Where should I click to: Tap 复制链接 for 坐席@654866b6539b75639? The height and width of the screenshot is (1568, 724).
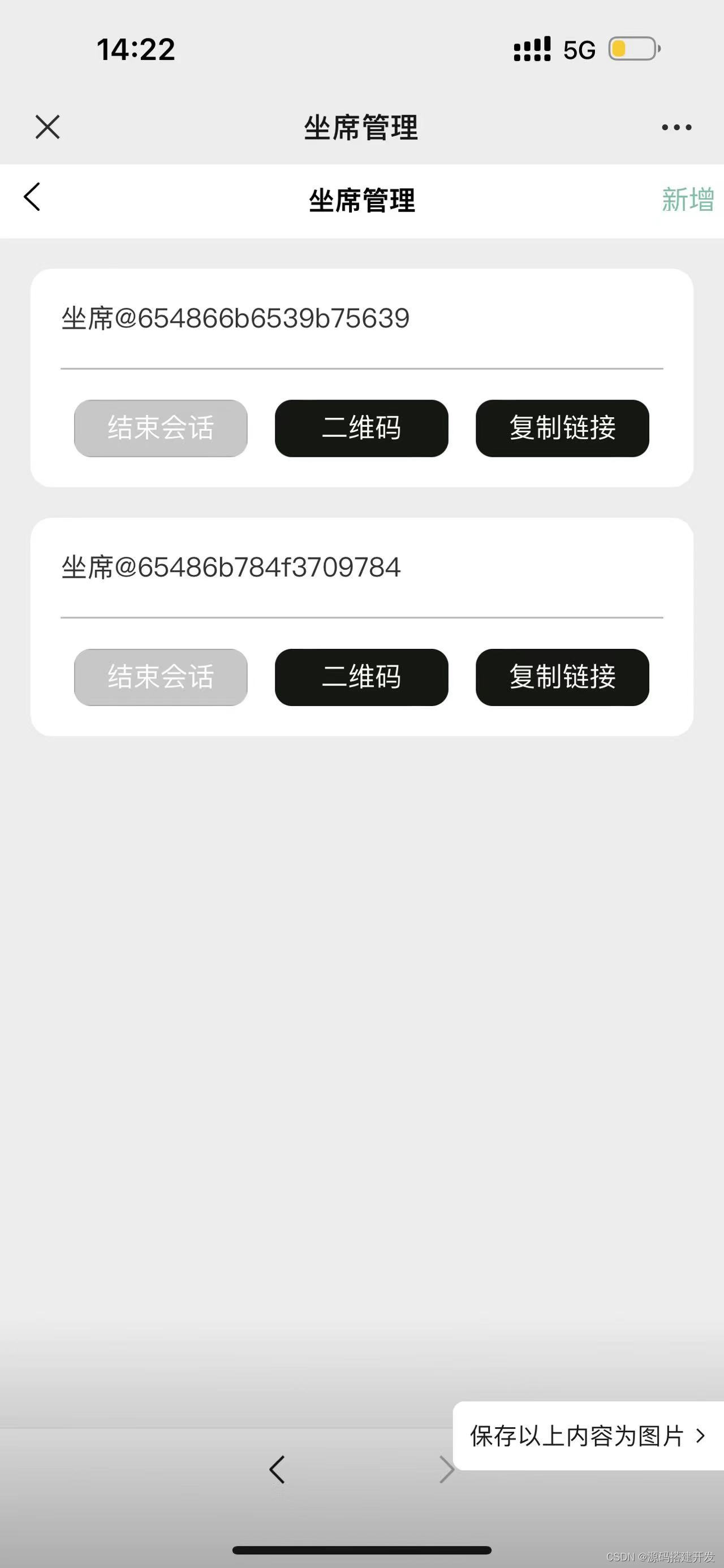click(562, 428)
